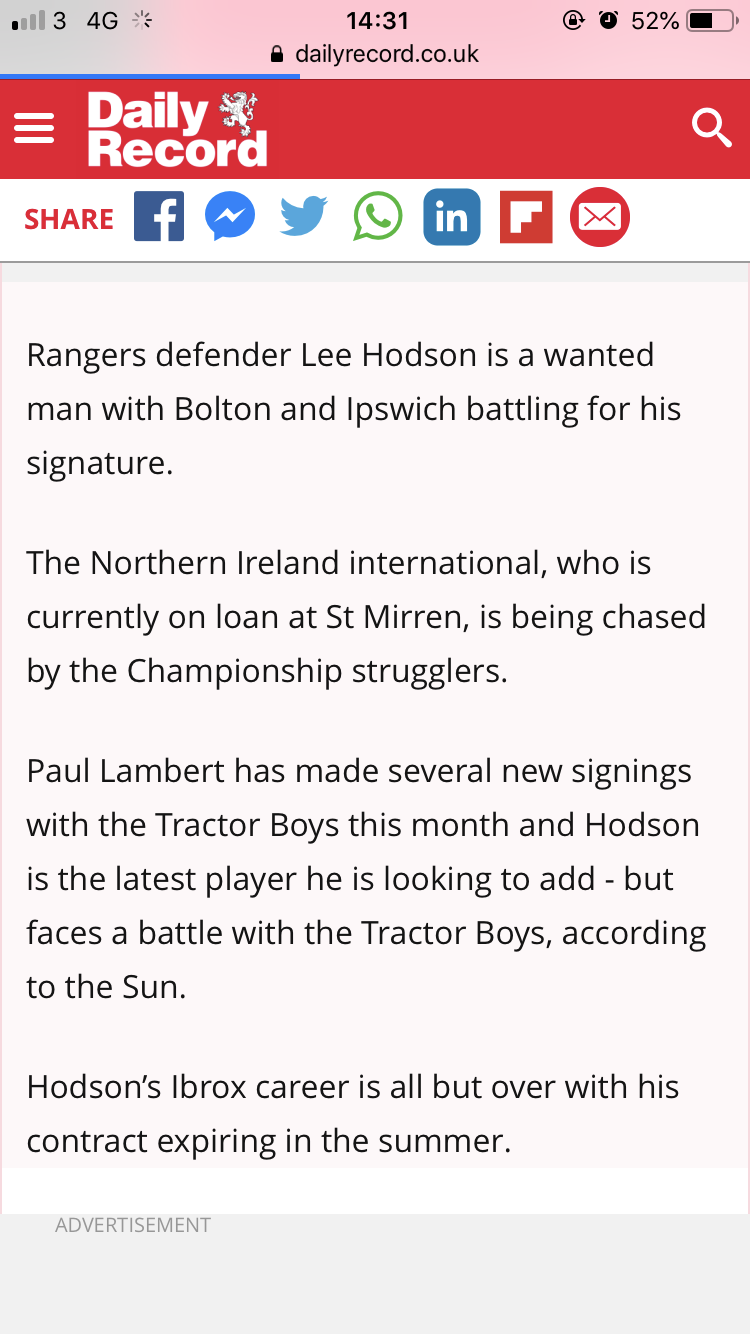This screenshot has width=750, height=1334.
Task: Share article by email
Action: [x=600, y=216]
